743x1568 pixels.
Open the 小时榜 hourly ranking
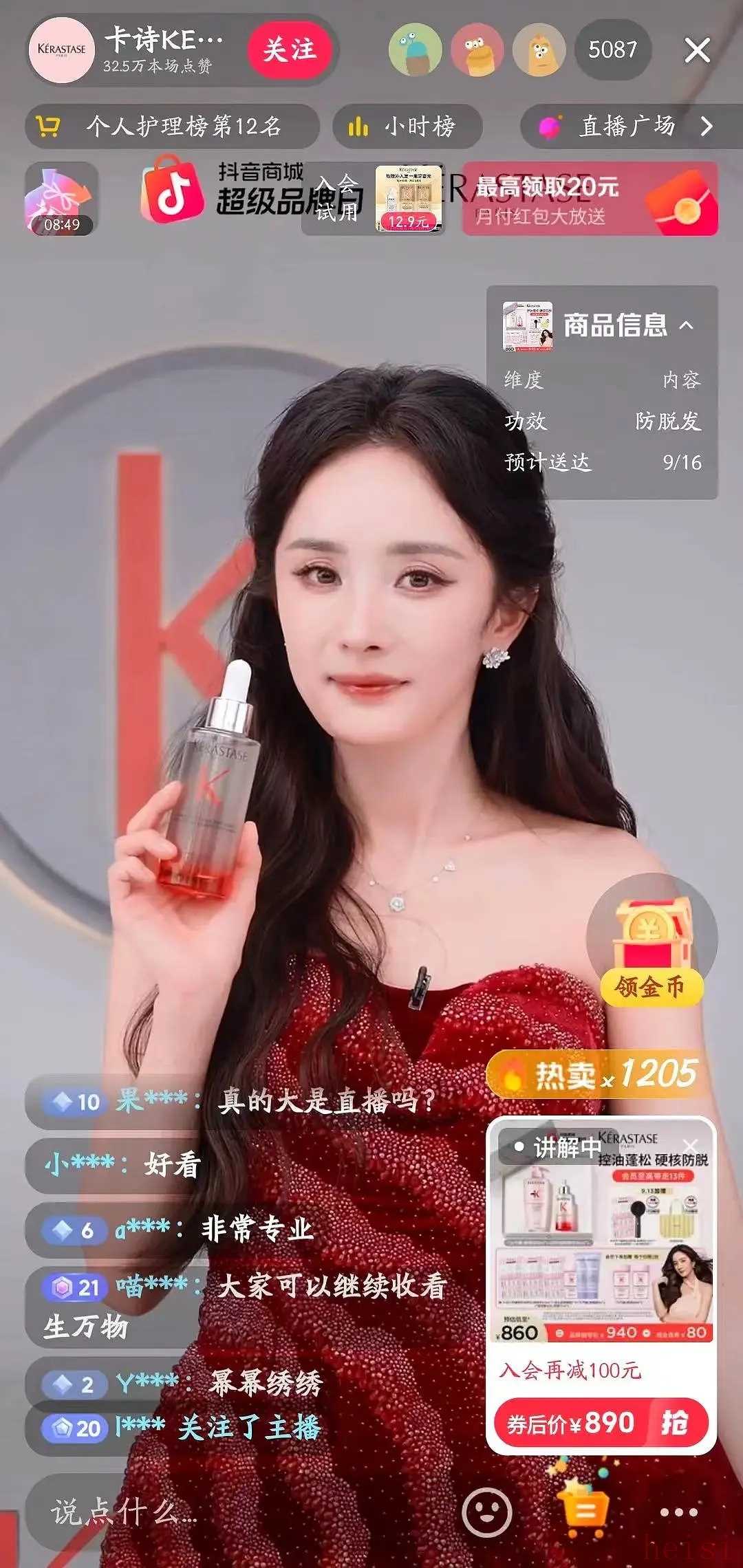point(407,127)
